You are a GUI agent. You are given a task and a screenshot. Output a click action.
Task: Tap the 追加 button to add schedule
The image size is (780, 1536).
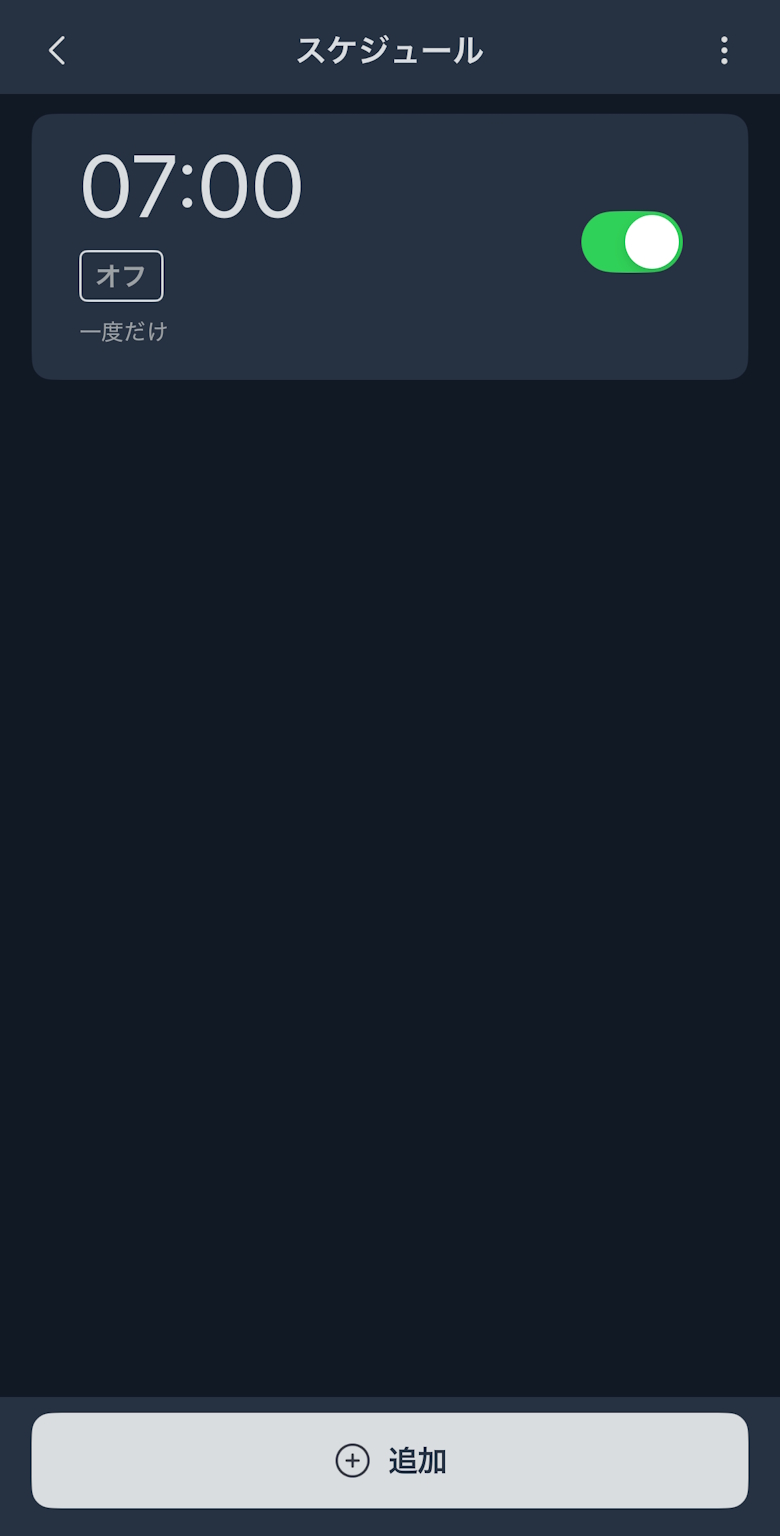[390, 1460]
